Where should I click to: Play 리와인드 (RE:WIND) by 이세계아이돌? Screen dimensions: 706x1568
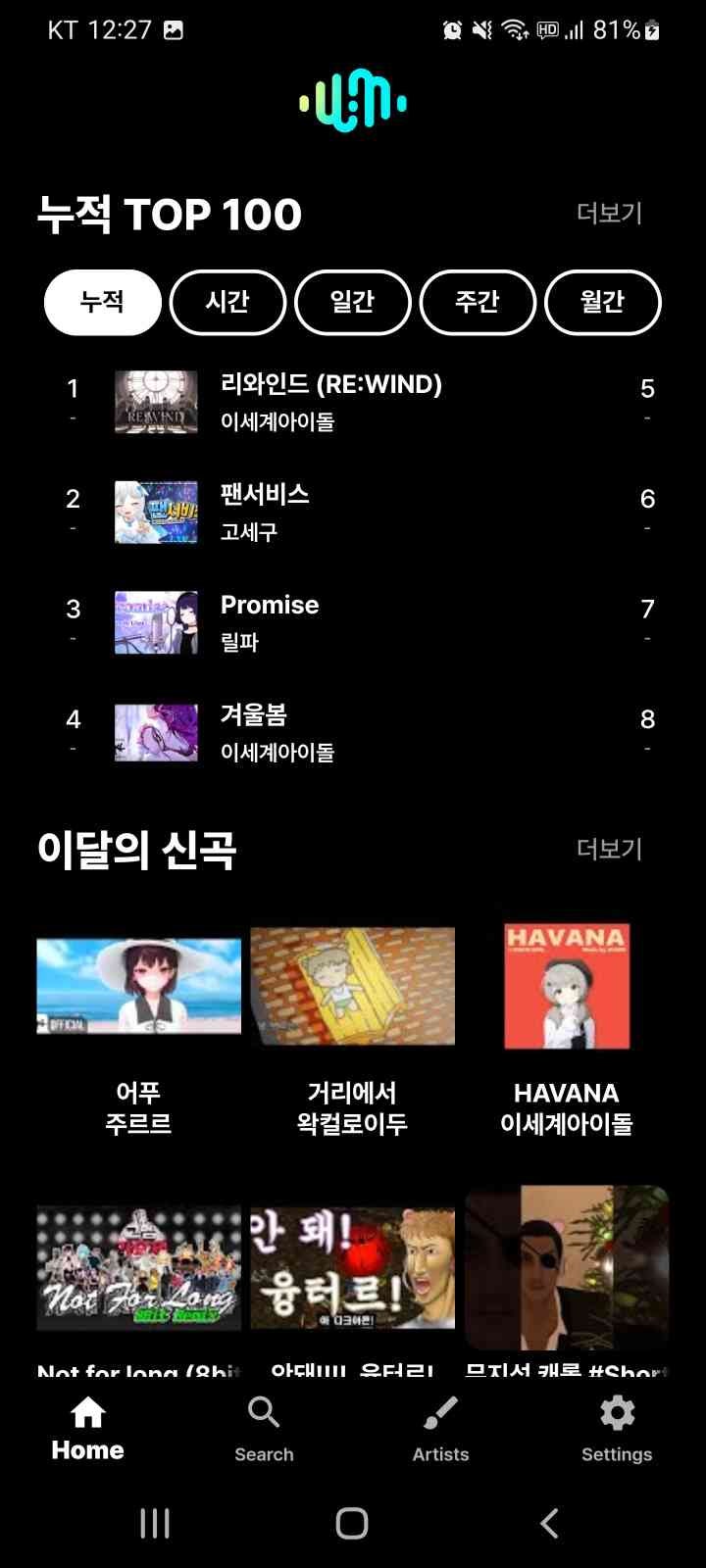(330, 402)
